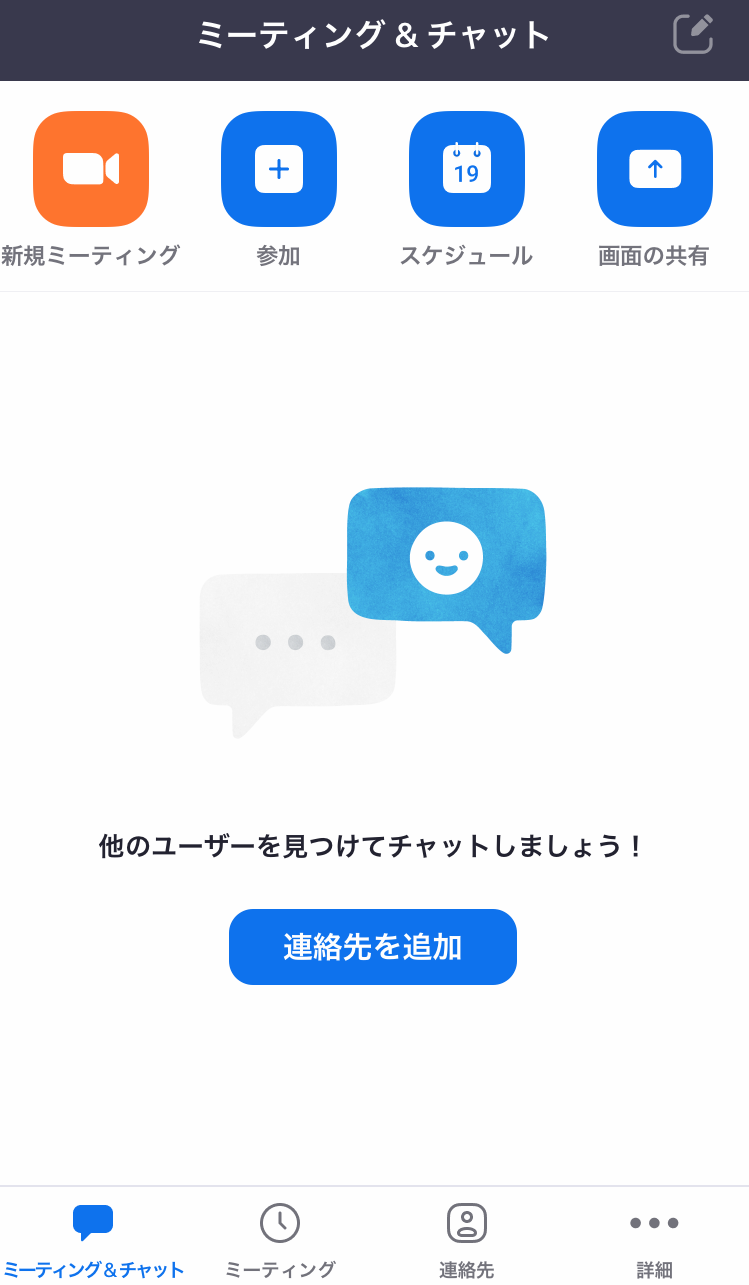
Task: Select 画面の共有 to share screen
Action: pyautogui.click(x=655, y=169)
